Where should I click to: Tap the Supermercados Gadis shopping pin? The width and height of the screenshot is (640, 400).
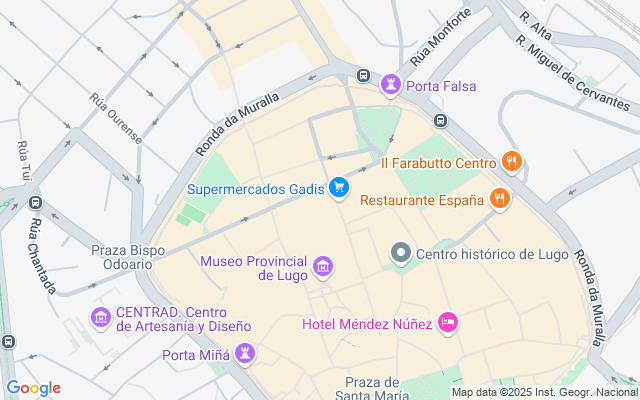coord(339,187)
